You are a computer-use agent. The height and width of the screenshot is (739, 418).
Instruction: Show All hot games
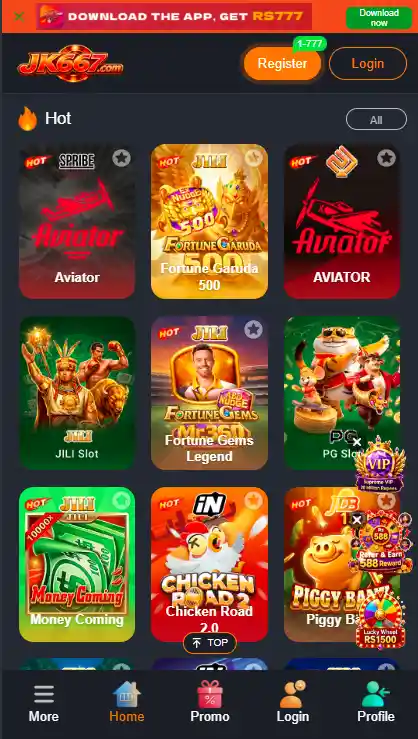pos(376,120)
